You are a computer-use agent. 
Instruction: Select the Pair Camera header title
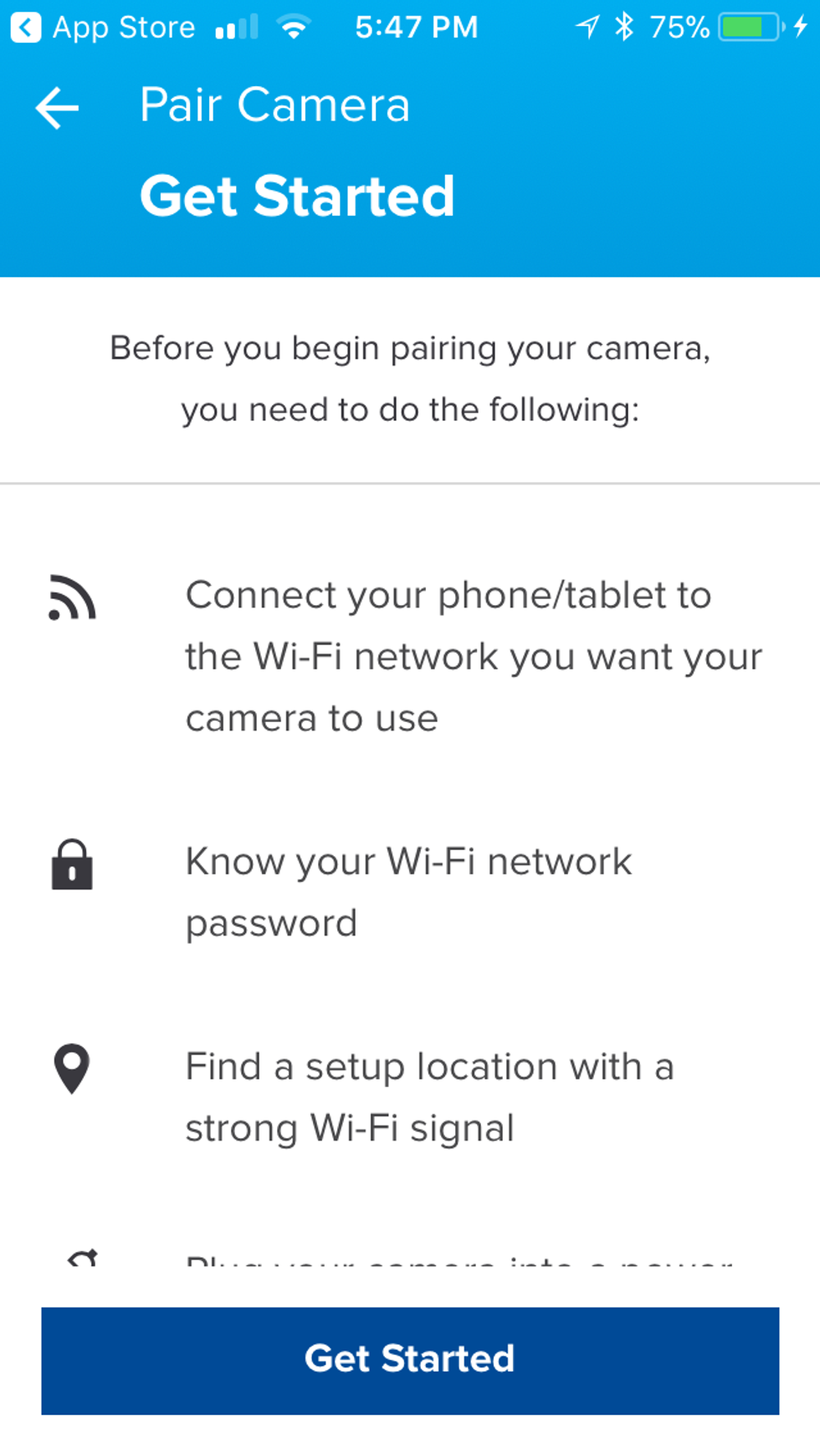(274, 105)
